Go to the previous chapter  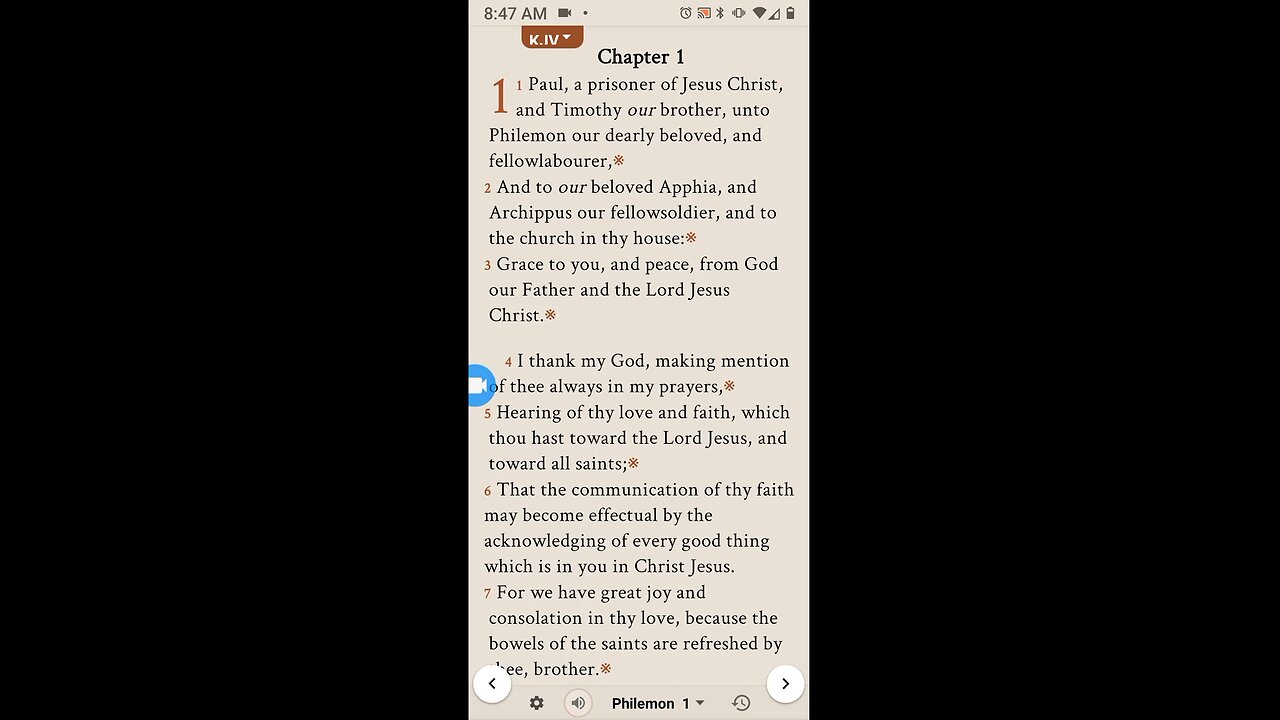(492, 684)
